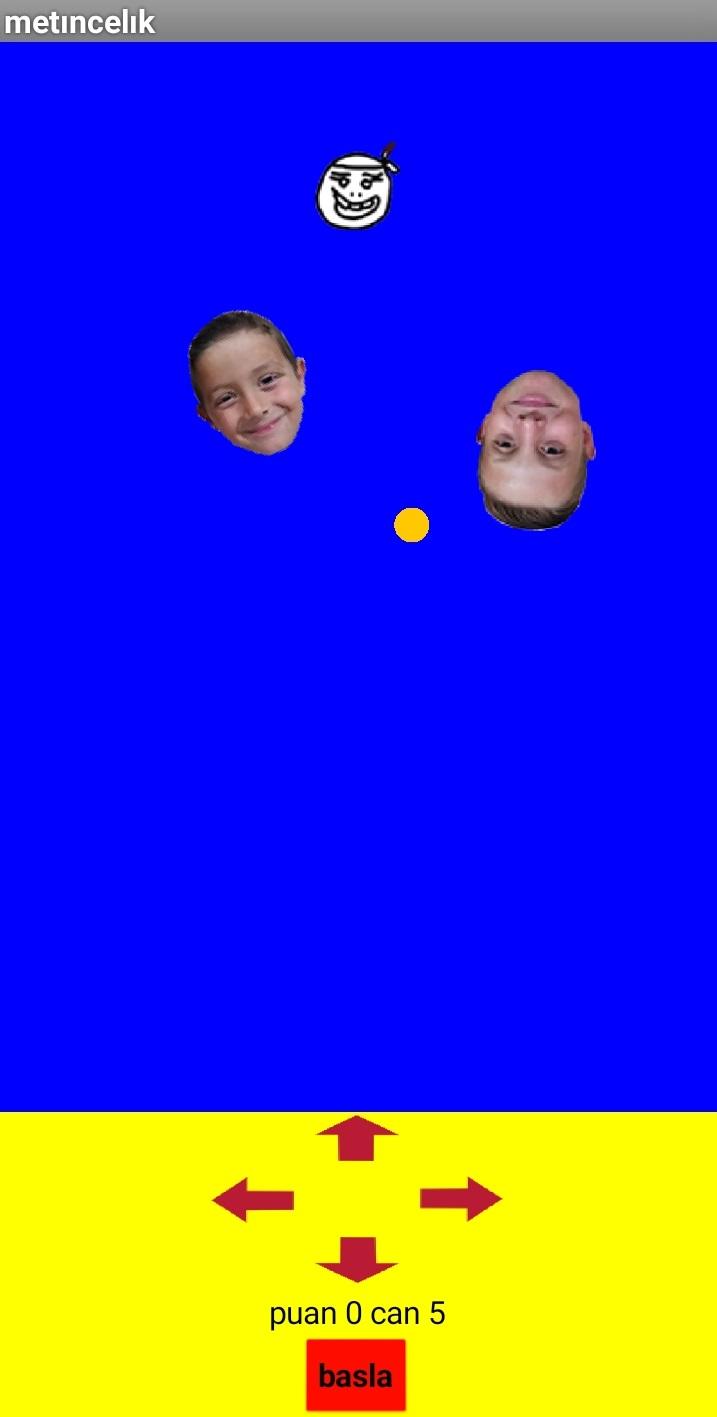Tap the down arrow control
The image size is (717, 1417).
click(357, 1259)
